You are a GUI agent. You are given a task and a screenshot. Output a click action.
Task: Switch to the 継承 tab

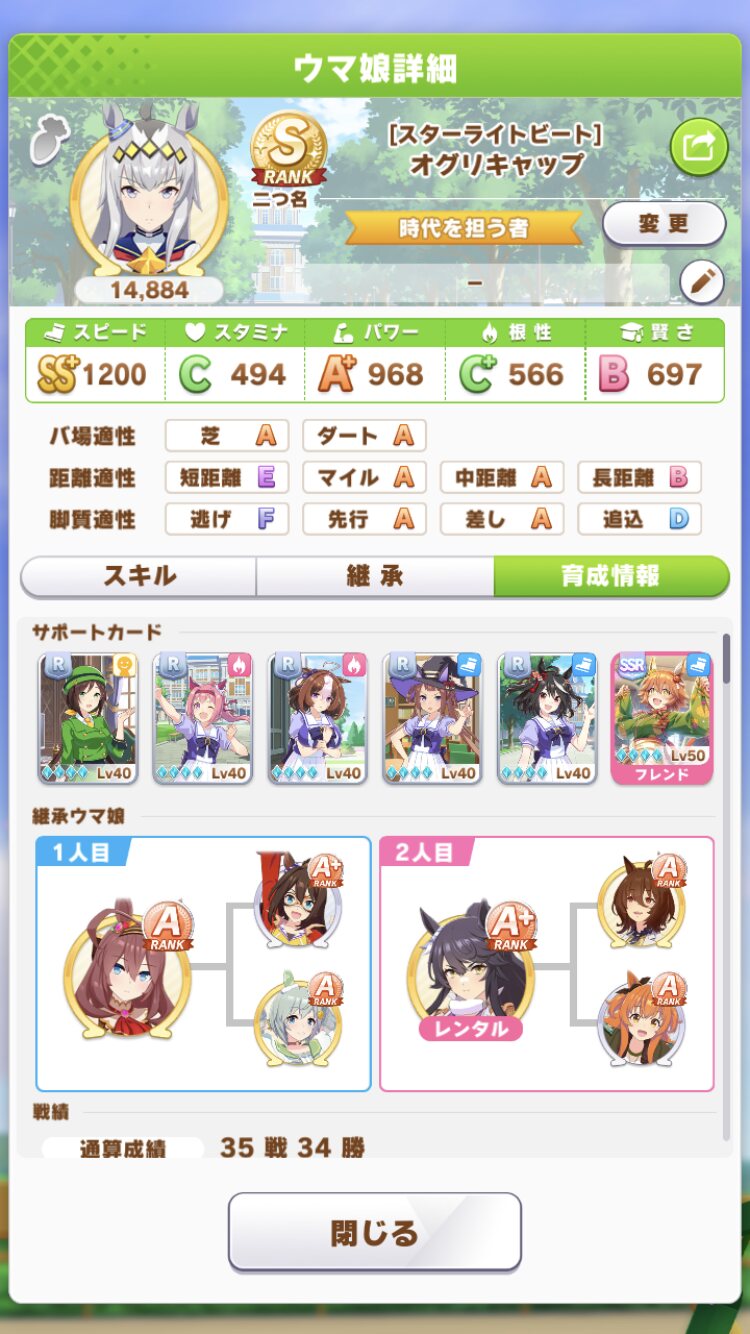[375, 576]
